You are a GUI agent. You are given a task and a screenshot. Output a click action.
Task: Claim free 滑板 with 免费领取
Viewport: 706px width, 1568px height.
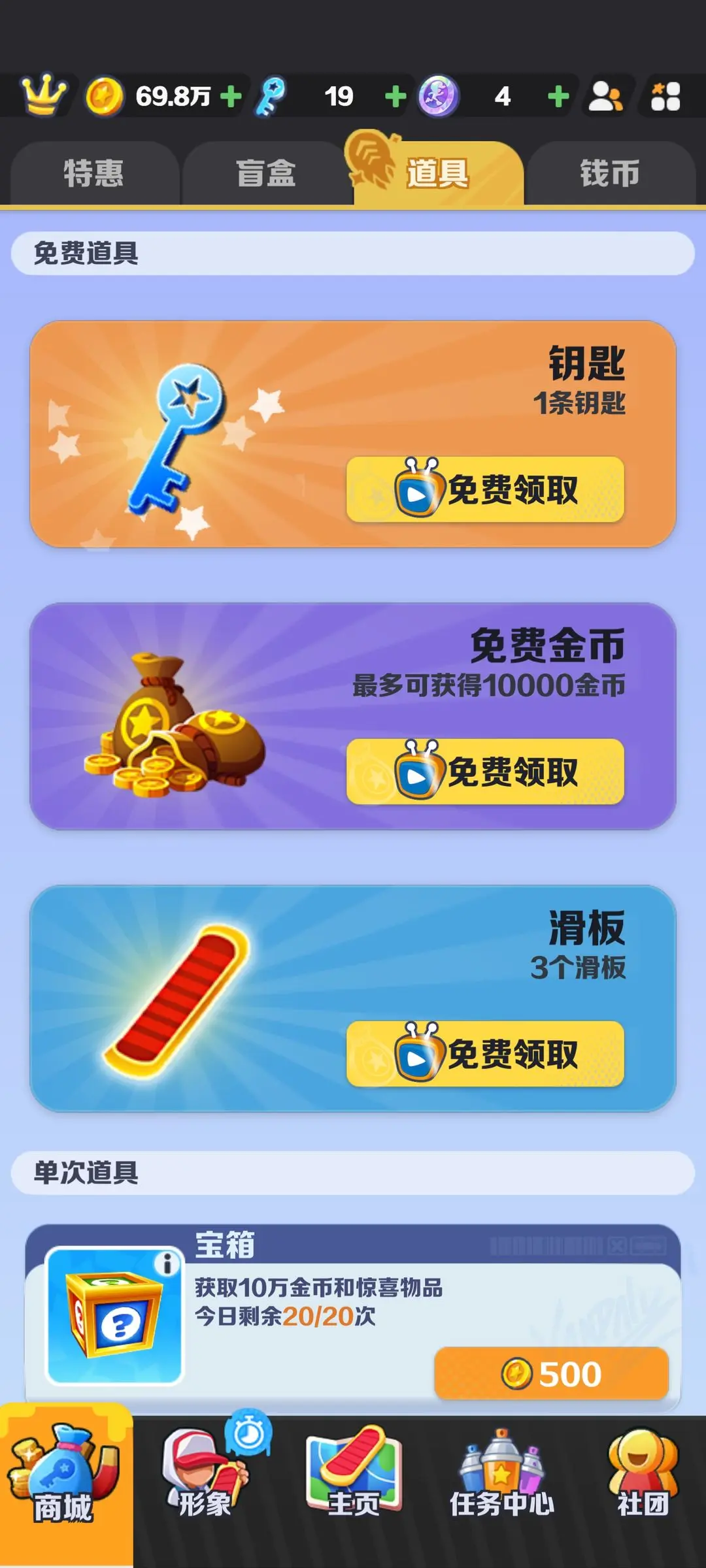[485, 1054]
